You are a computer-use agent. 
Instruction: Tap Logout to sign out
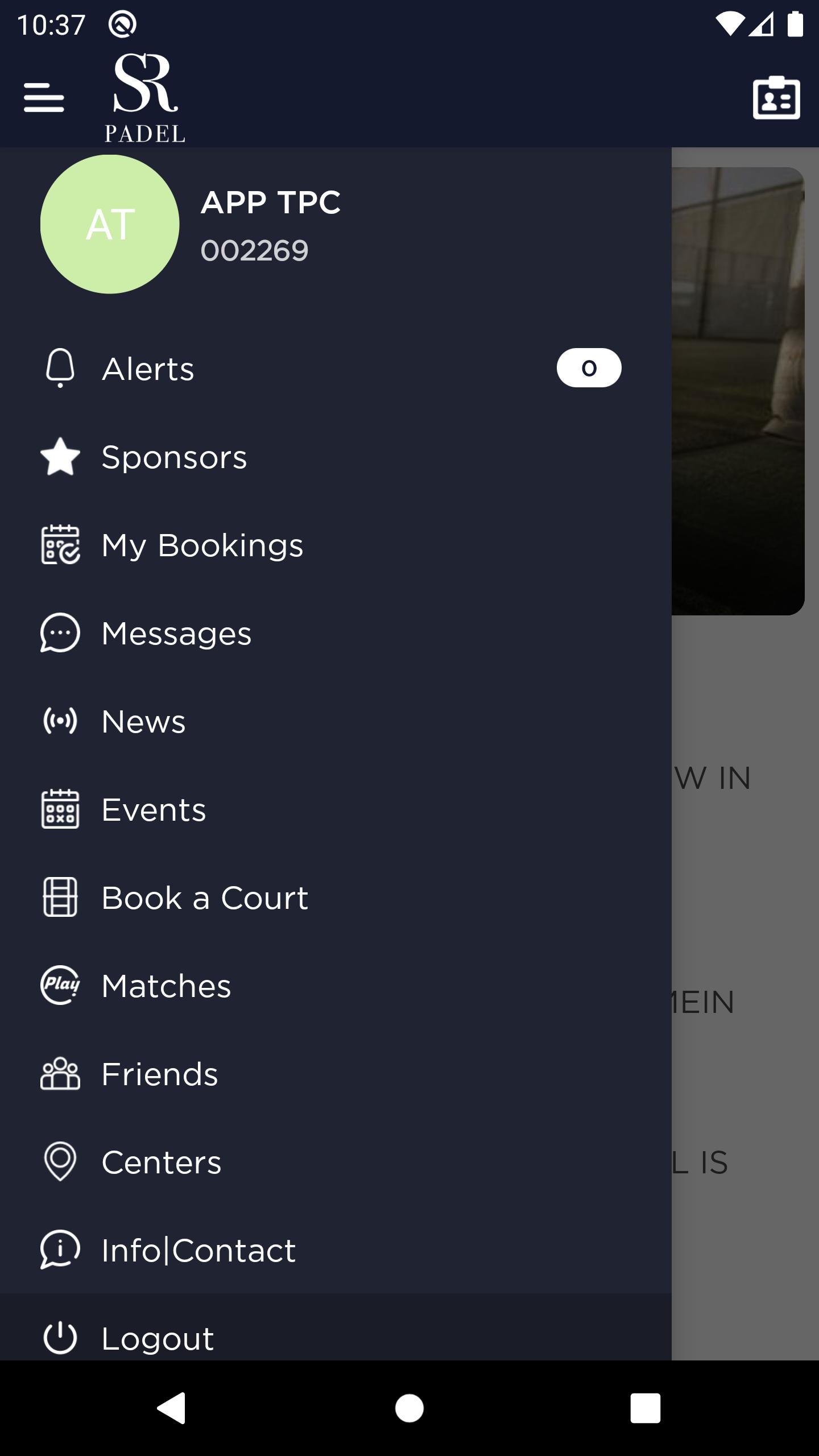point(158,1338)
